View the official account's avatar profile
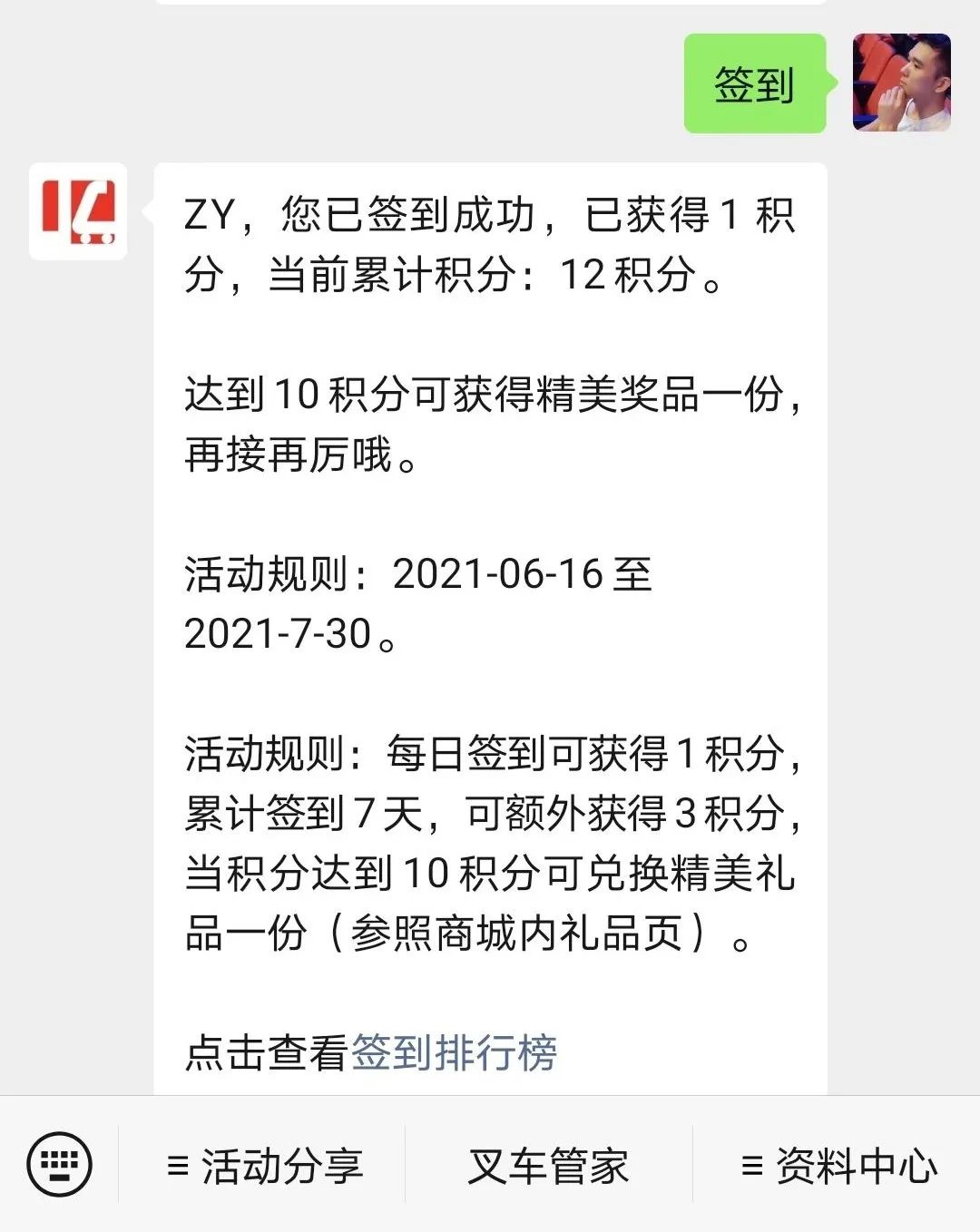Screen dimensions: 980x1232 pos(78,211)
